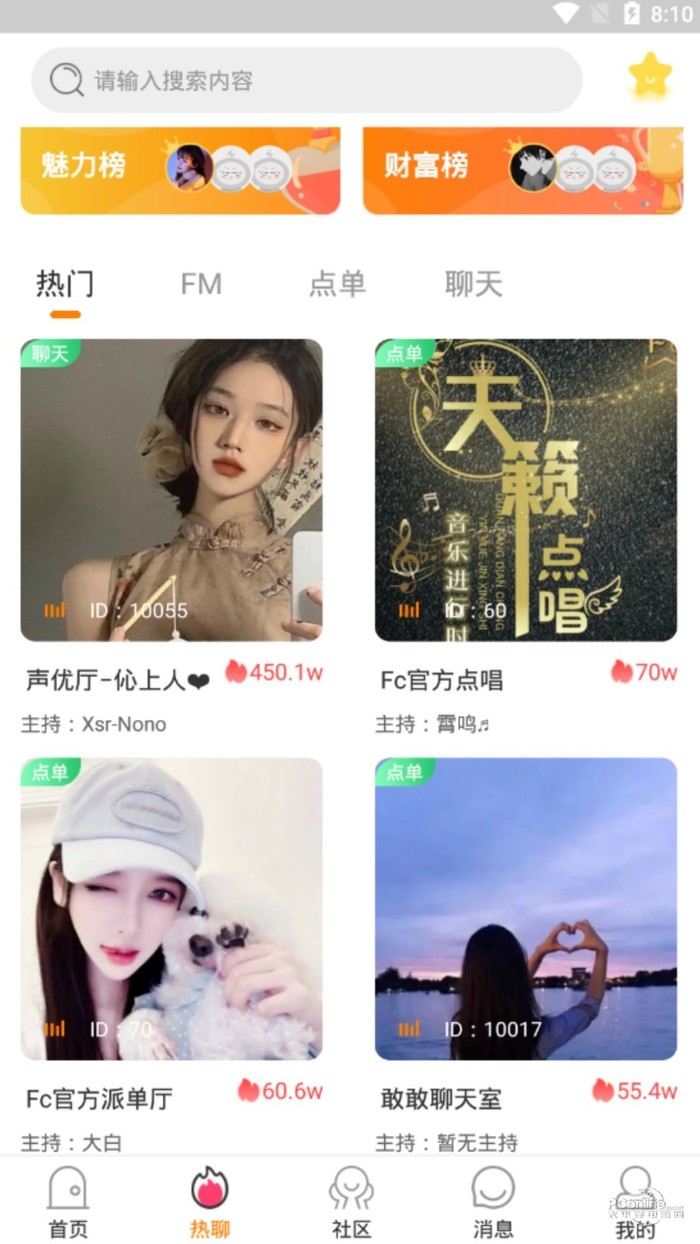
Task: Open the 魅力榜 ranking banner
Action: point(180,169)
